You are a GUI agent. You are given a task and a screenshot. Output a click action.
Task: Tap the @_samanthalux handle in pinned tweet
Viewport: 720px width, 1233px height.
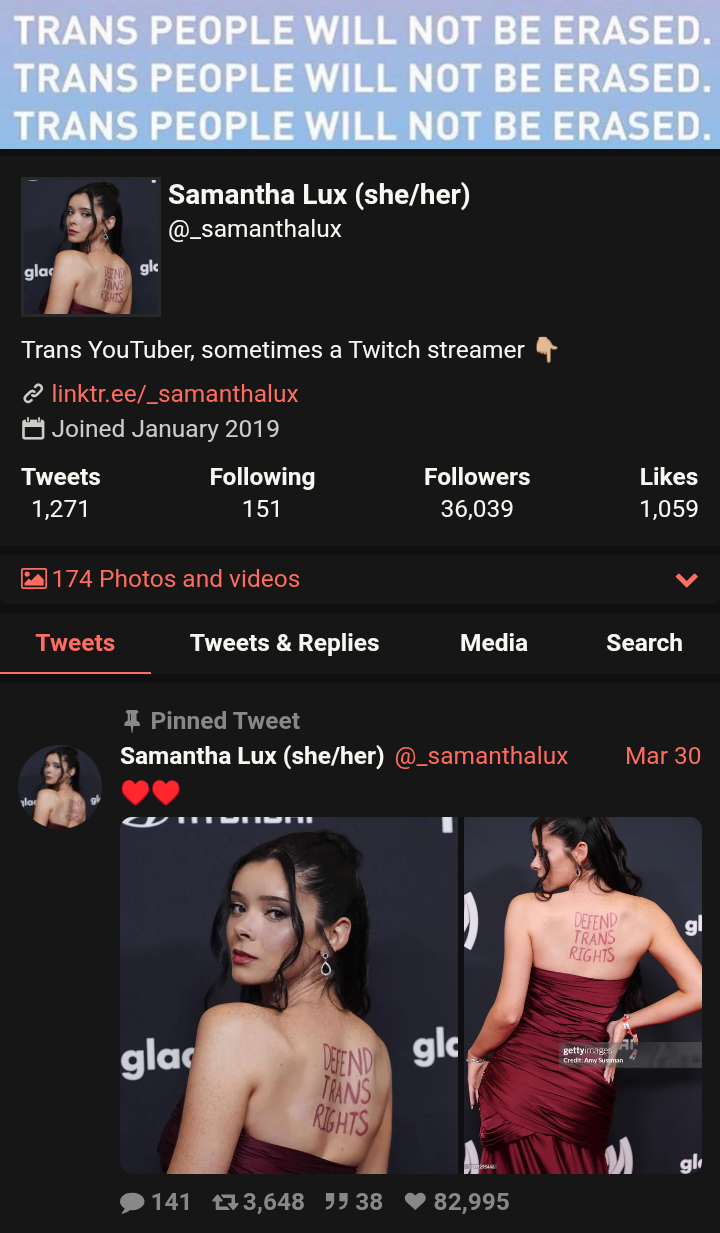[481, 756]
